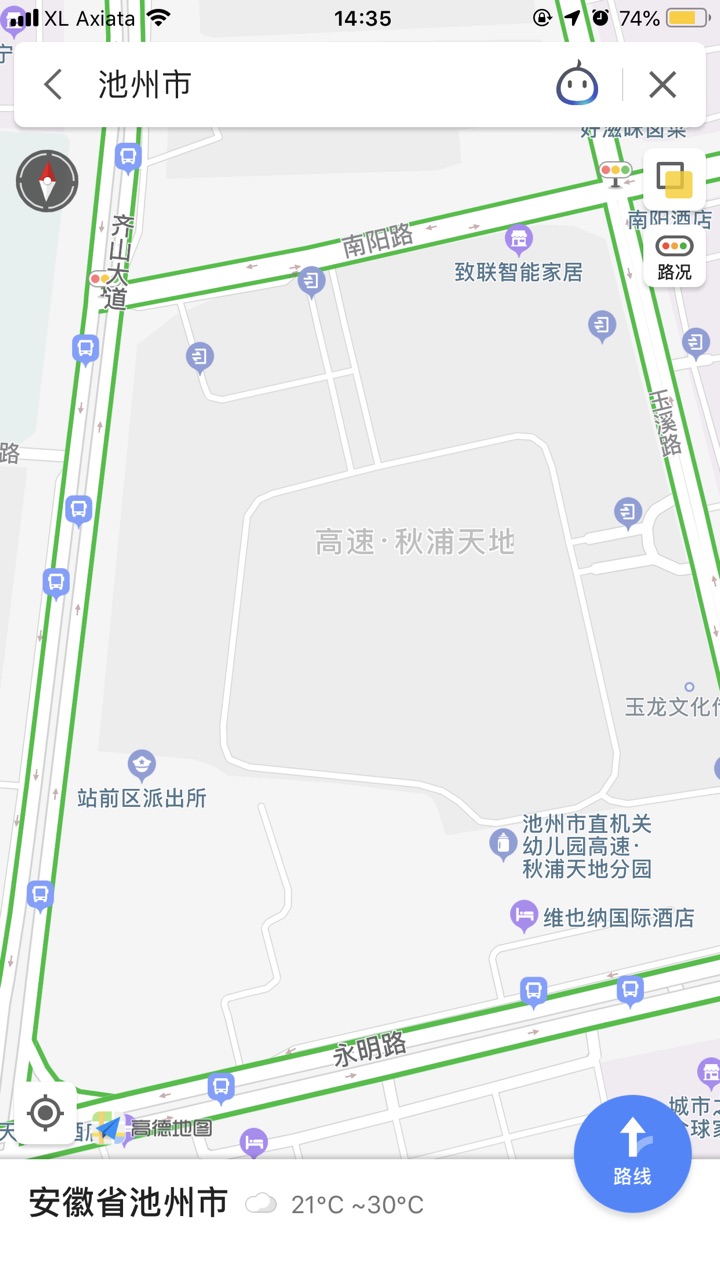The width and height of the screenshot is (720, 1280).
Task: Select the 站前区派出所 police station marker
Action: click(x=142, y=767)
